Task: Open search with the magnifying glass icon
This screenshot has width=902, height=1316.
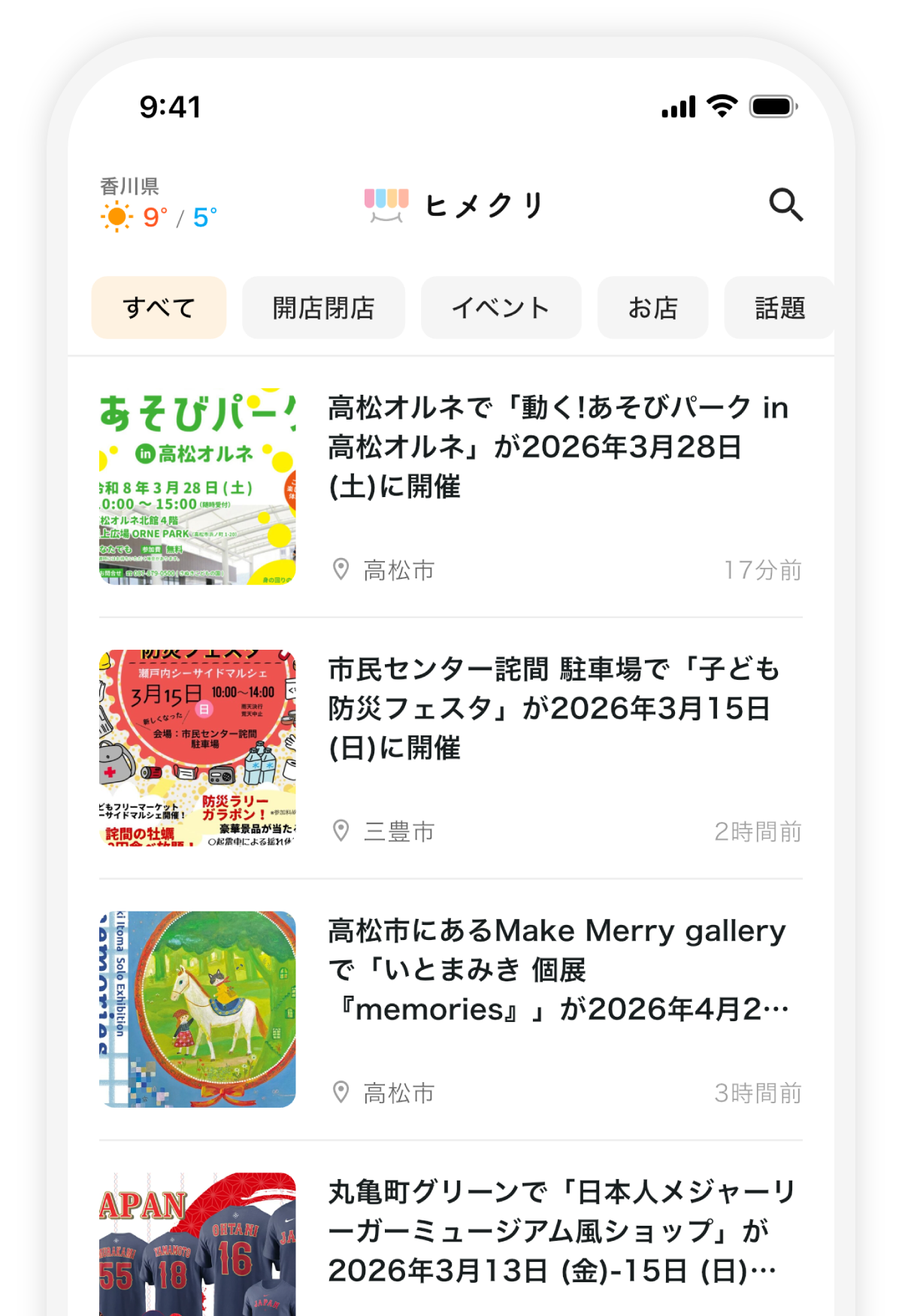Action: point(787,205)
